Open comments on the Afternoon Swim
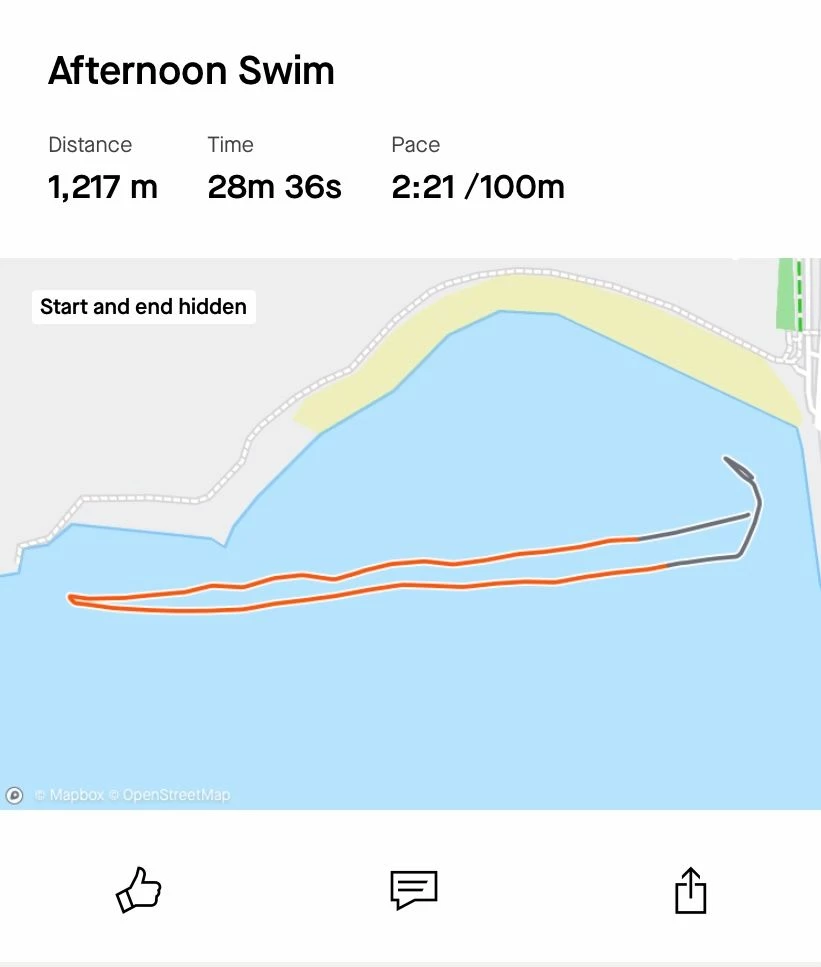Viewport: 821px width, 967px height. tap(413, 889)
